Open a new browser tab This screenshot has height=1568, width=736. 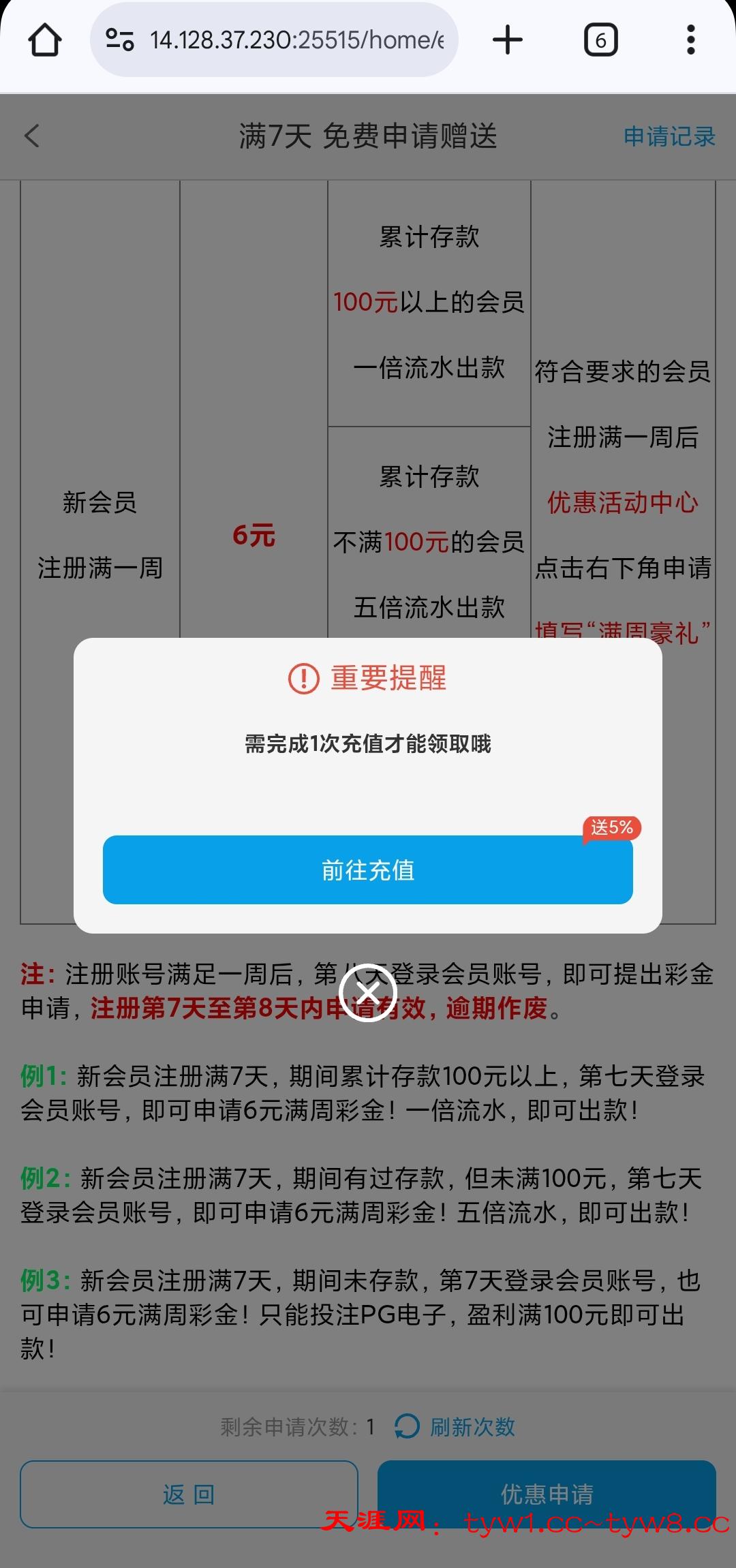click(x=507, y=40)
